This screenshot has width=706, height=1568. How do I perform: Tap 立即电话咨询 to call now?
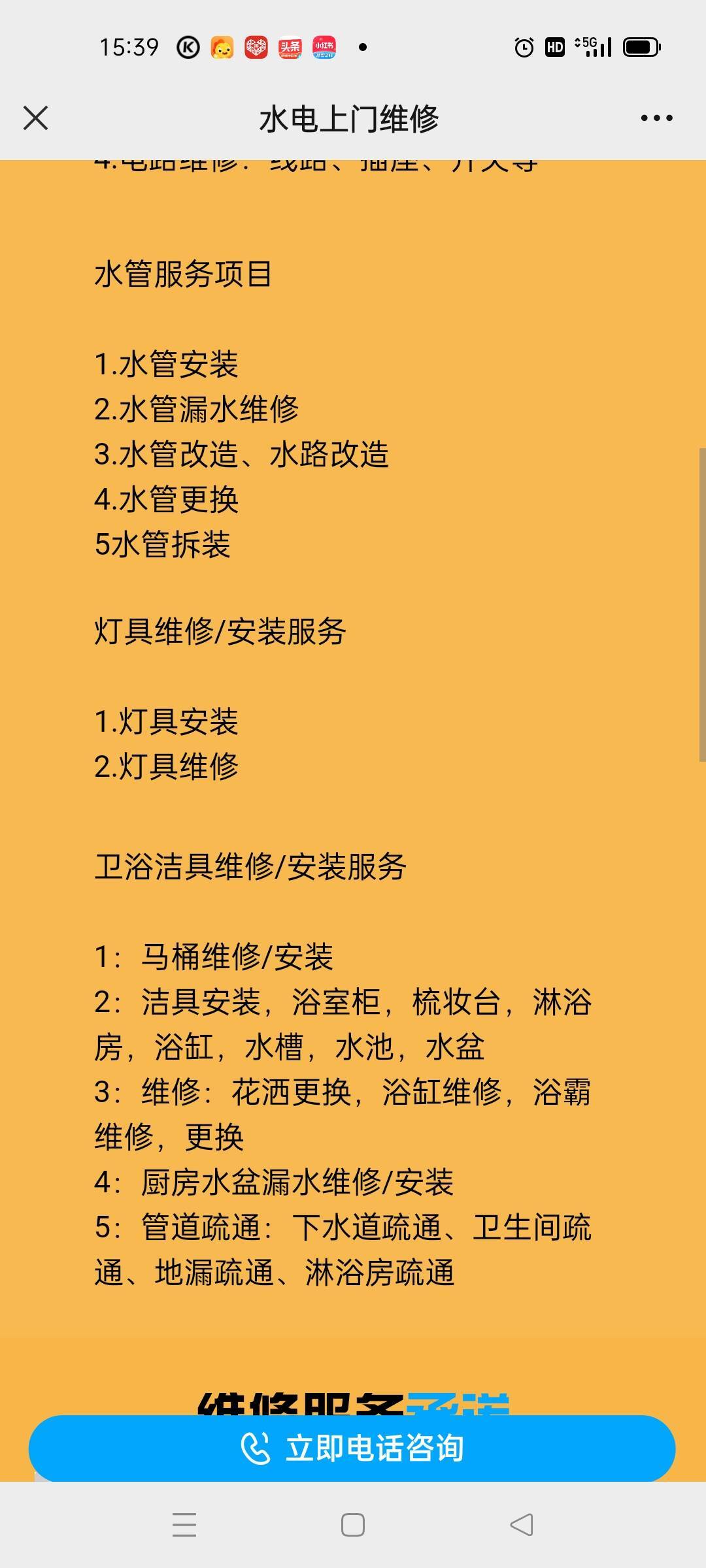click(x=352, y=1448)
